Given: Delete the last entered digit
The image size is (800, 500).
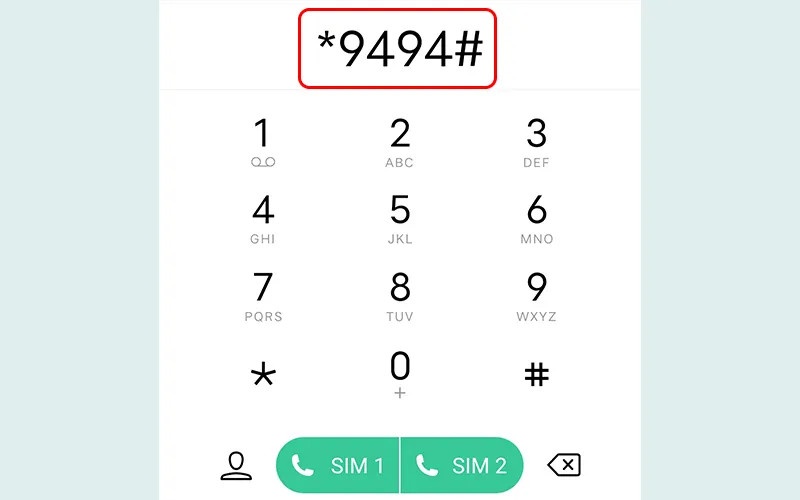Looking at the screenshot, I should click(x=564, y=465).
